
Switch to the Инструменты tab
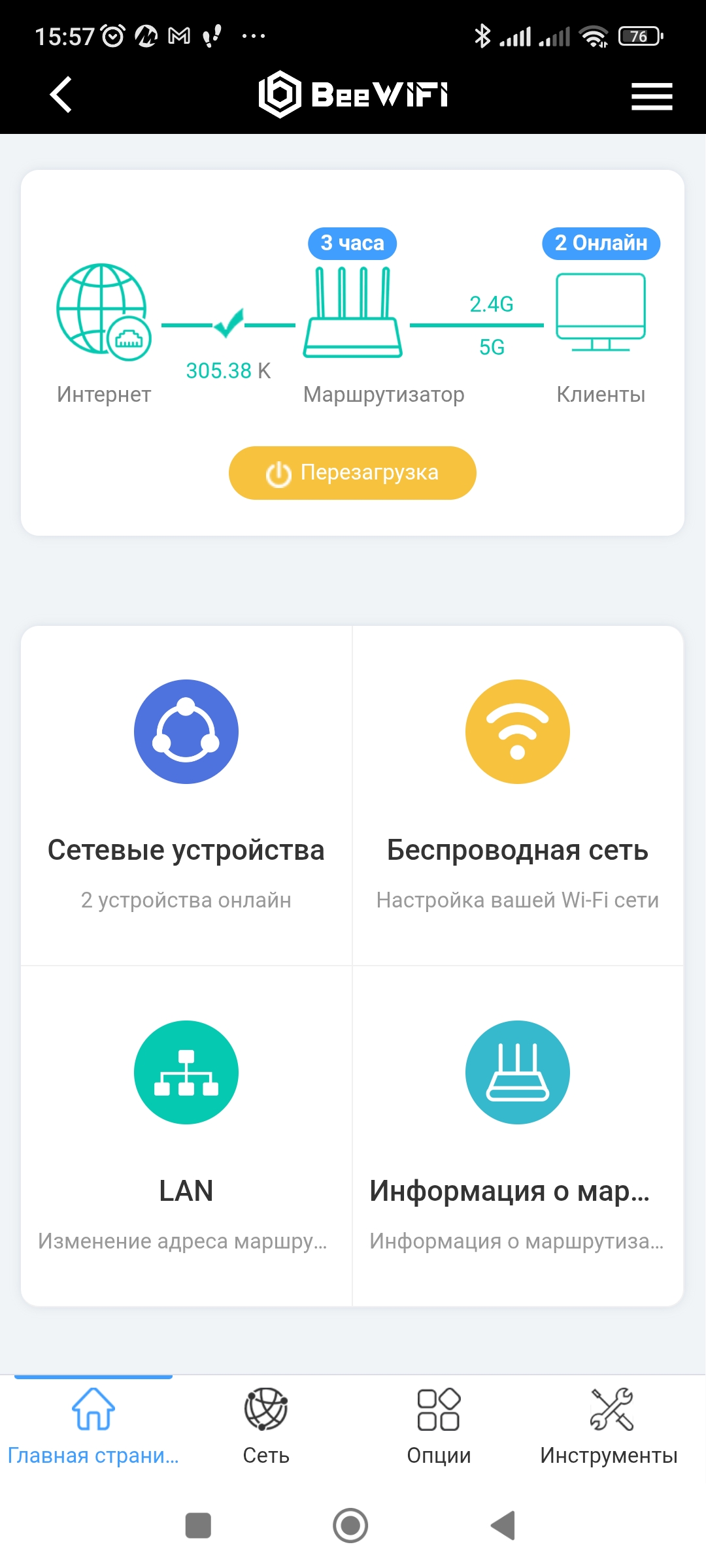coord(609,1426)
